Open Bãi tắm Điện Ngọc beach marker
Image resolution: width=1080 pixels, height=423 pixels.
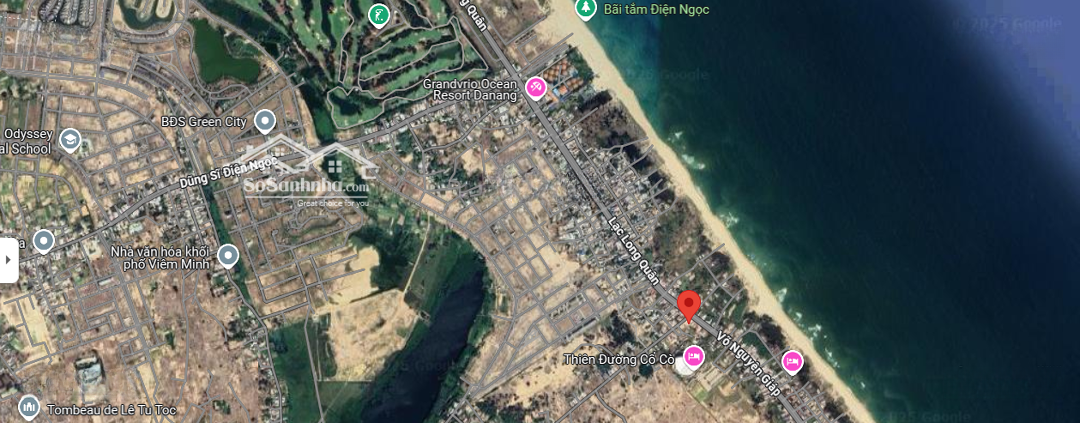click(586, 8)
